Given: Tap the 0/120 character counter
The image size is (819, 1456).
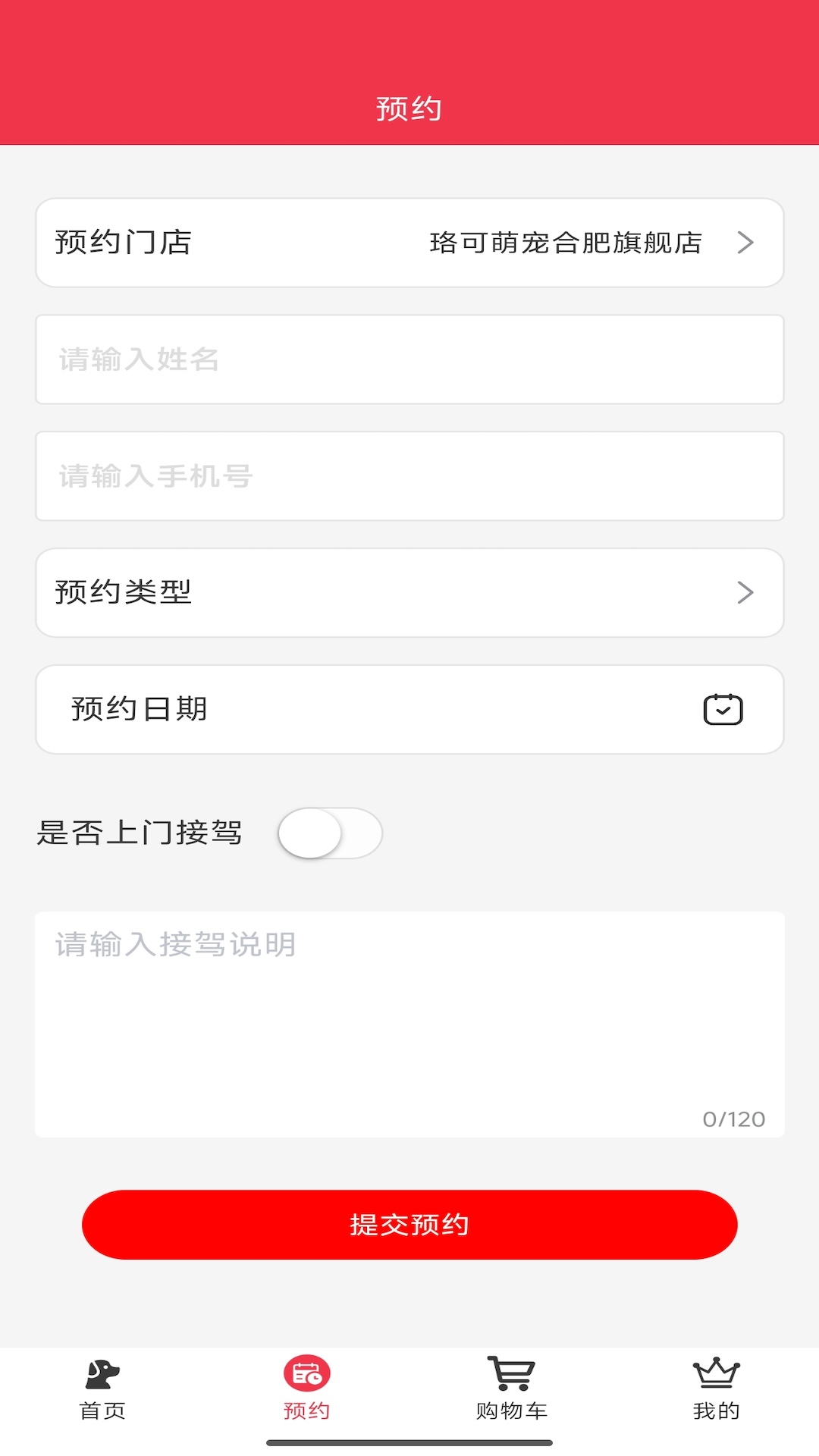Looking at the screenshot, I should point(733,1116).
